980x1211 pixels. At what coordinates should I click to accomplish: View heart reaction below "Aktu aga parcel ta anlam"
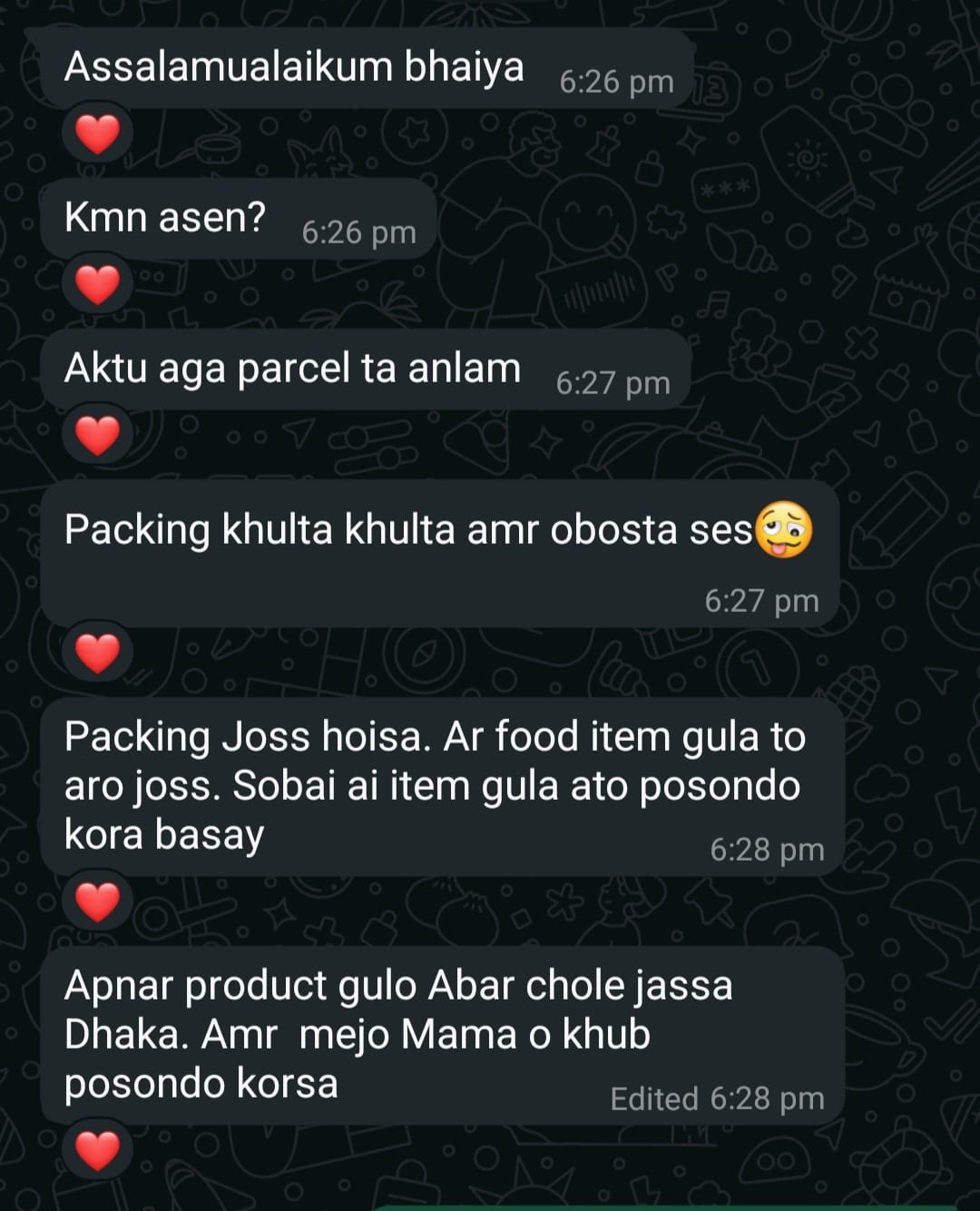(97, 436)
